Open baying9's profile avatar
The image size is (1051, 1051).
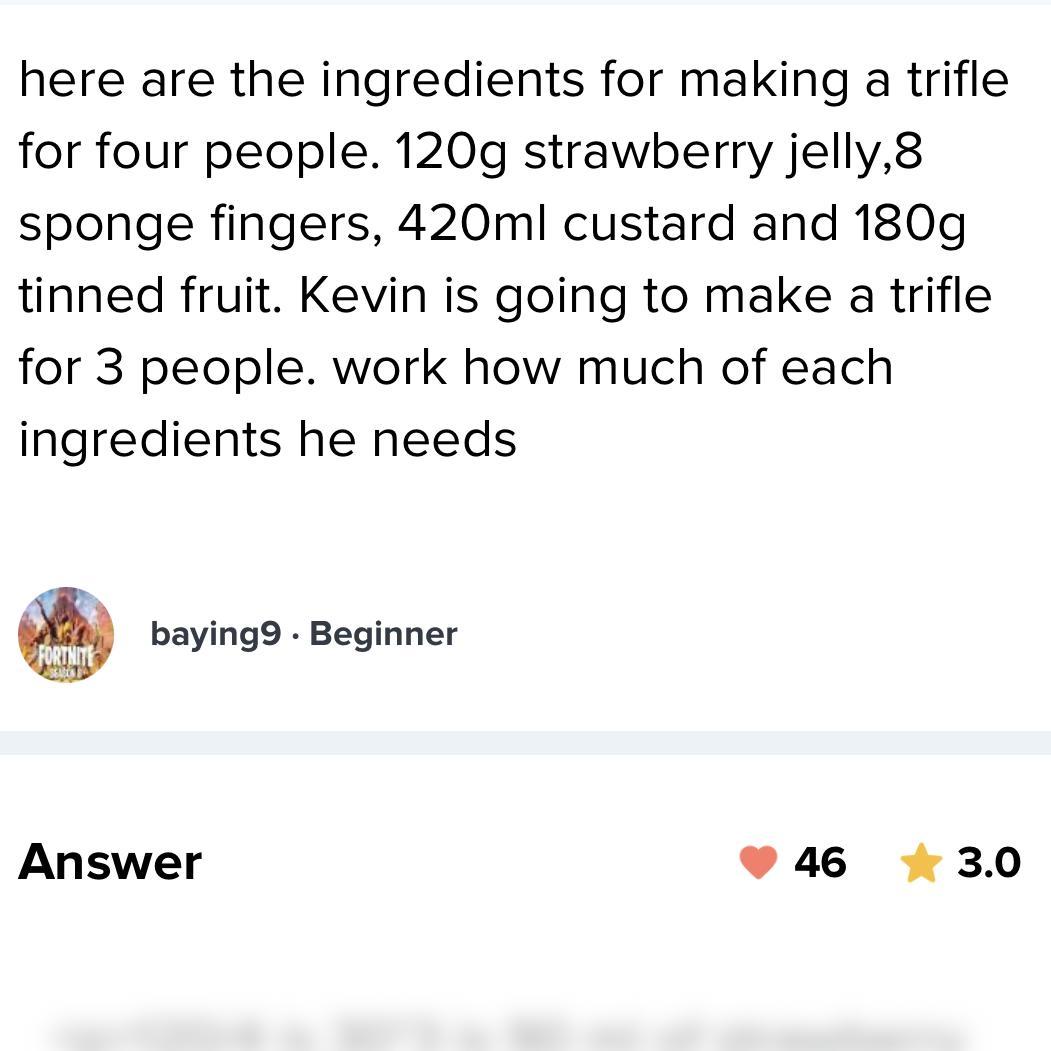pos(66,635)
